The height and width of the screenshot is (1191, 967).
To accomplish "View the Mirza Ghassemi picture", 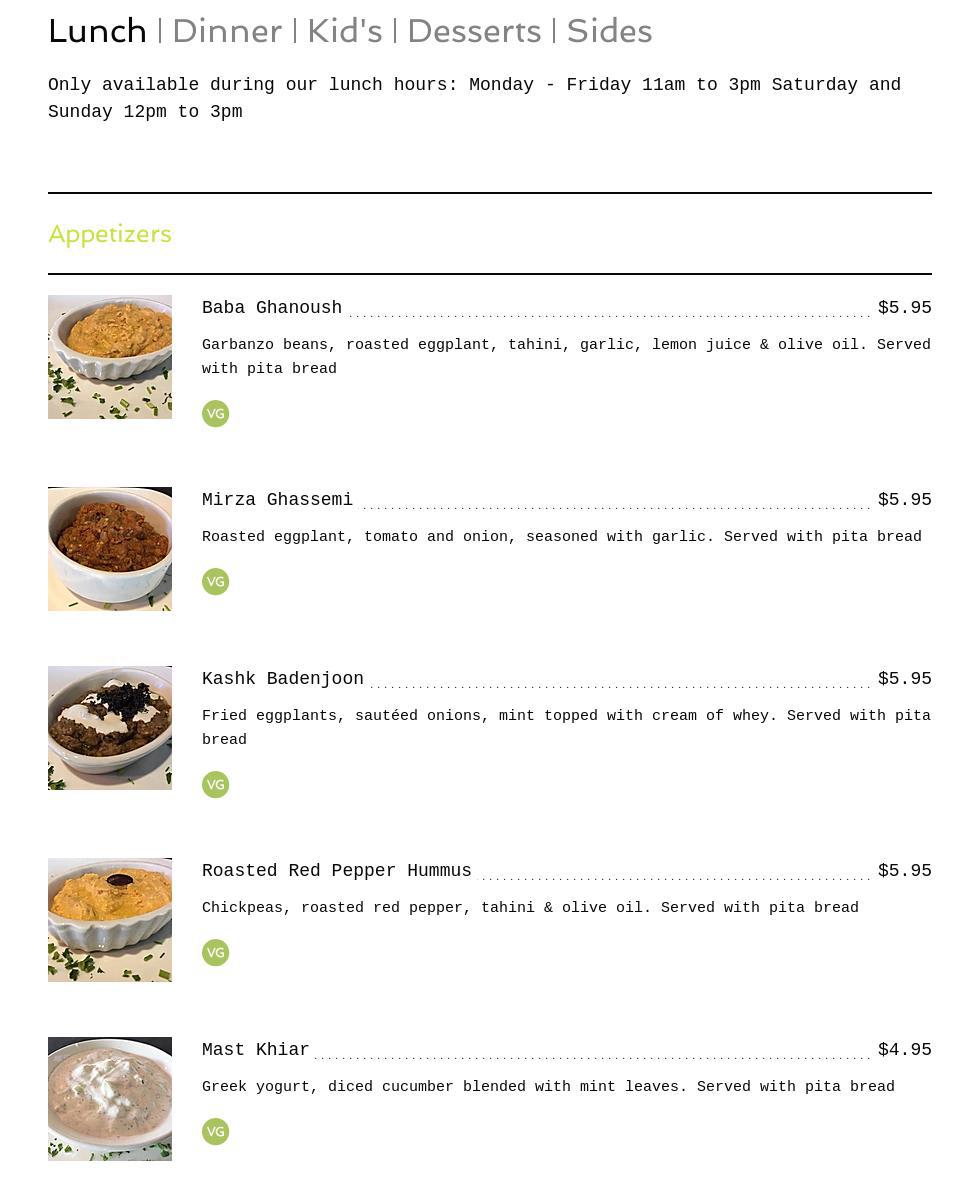I will (x=110, y=549).
